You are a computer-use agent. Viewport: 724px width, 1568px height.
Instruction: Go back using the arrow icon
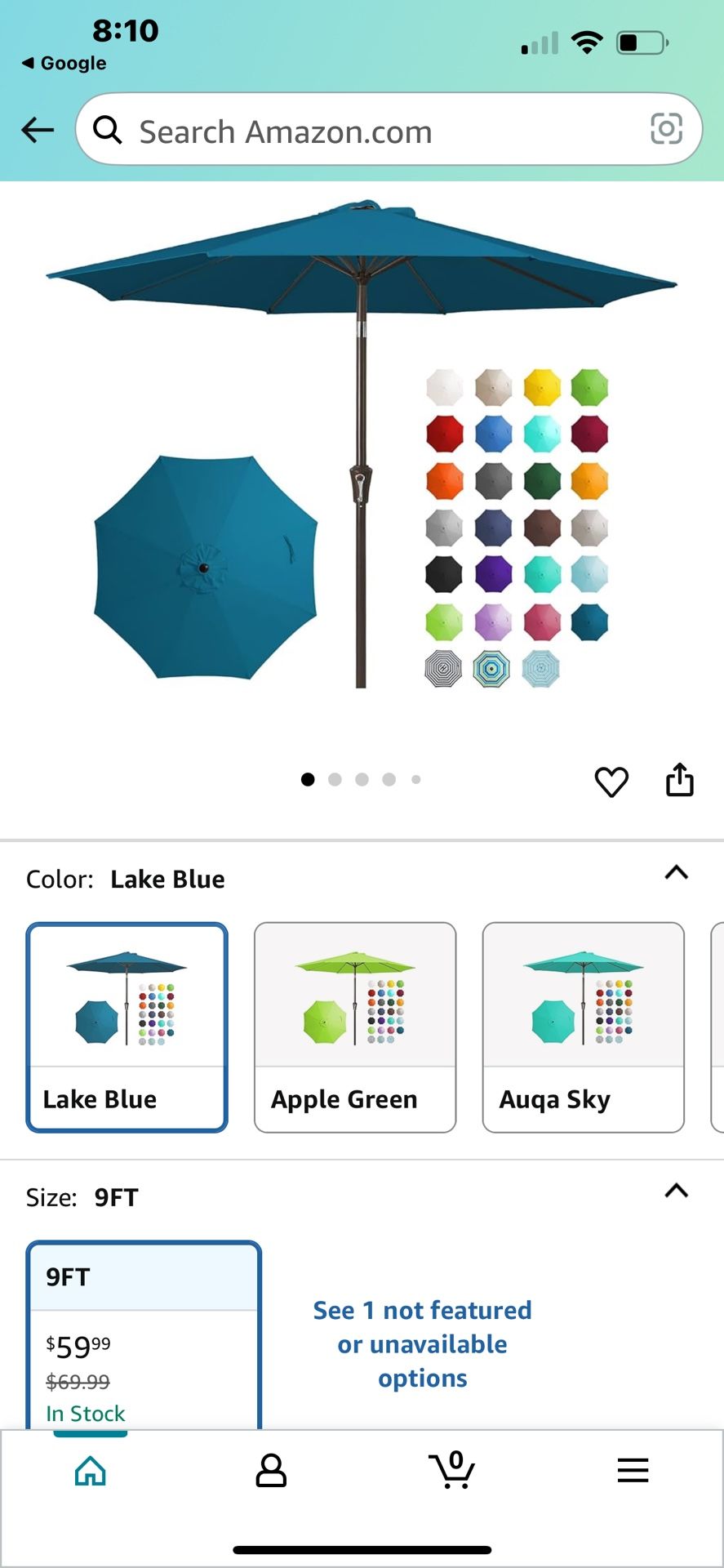tap(38, 130)
